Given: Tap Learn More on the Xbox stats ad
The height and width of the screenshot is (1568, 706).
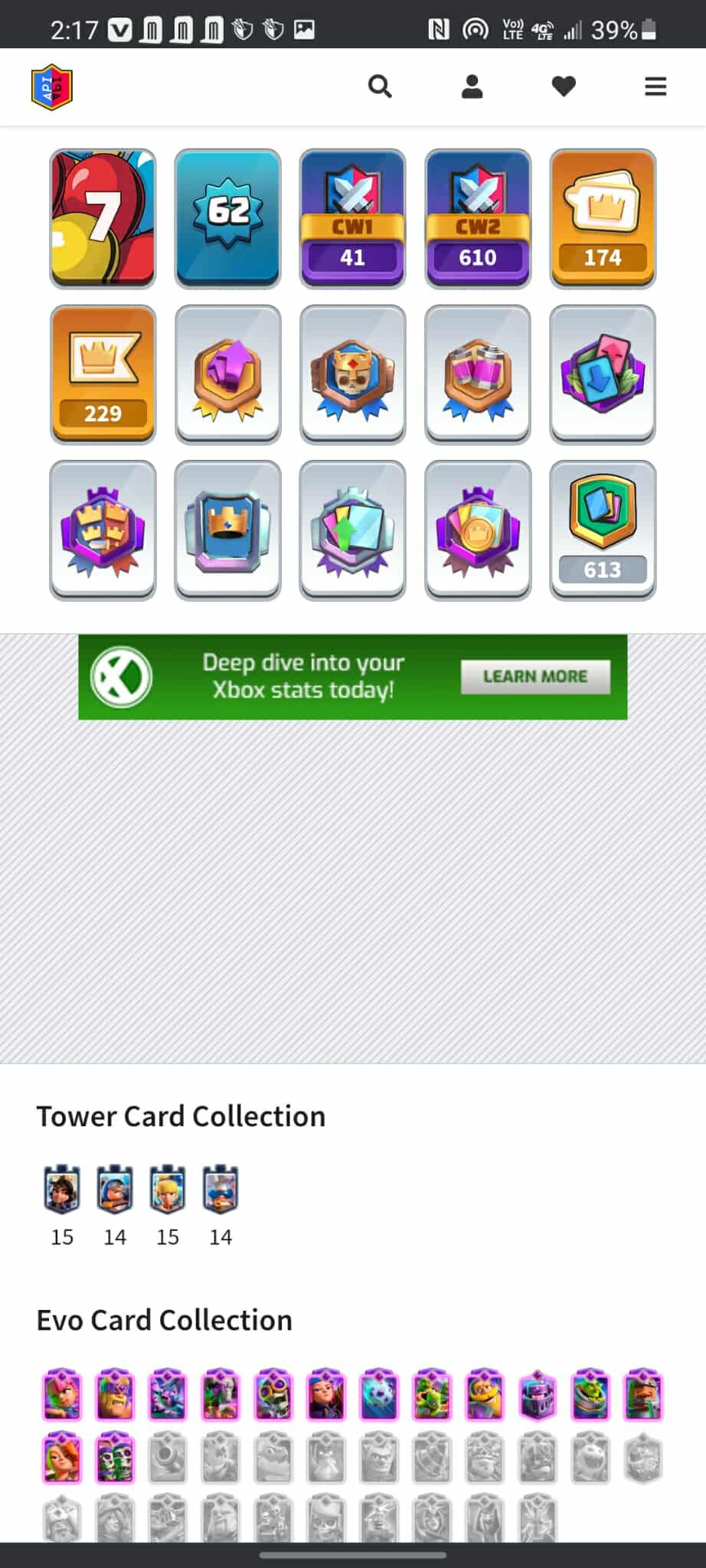Looking at the screenshot, I should pos(535,677).
